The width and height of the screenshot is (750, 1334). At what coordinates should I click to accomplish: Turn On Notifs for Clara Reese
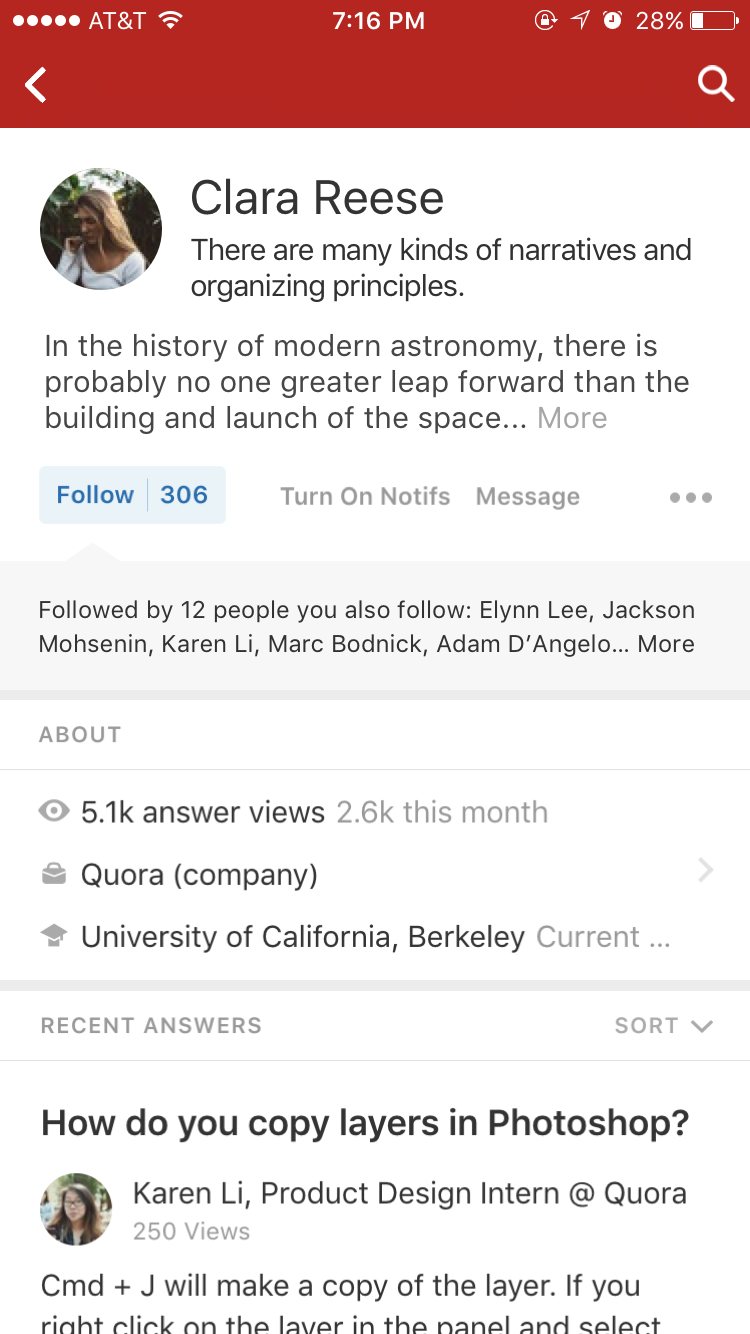point(365,497)
